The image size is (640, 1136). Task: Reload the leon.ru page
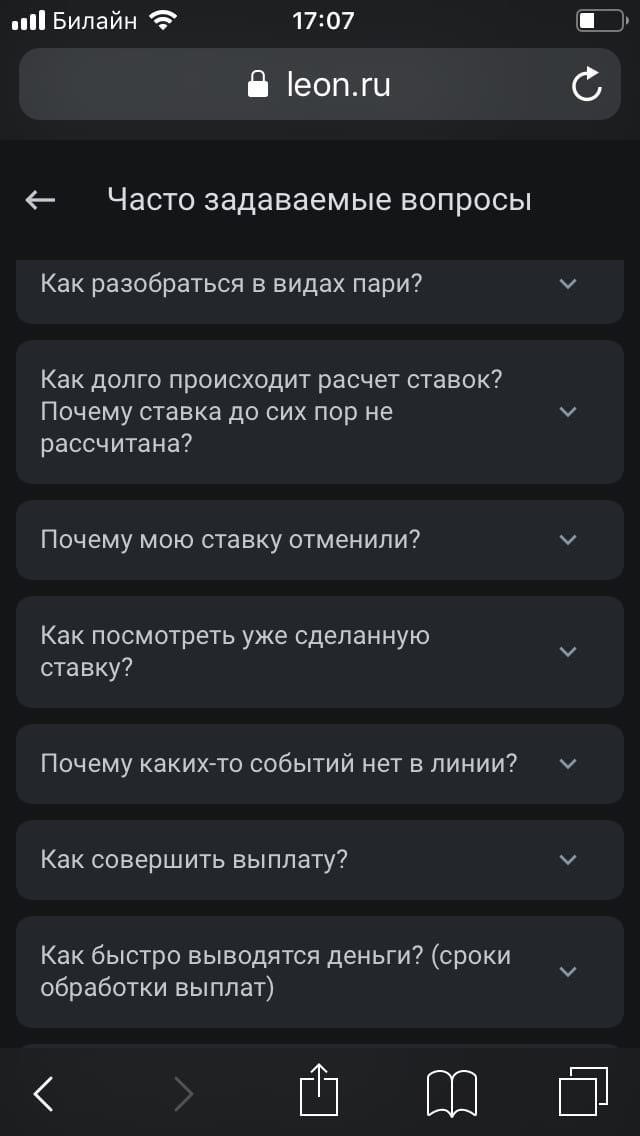[586, 85]
